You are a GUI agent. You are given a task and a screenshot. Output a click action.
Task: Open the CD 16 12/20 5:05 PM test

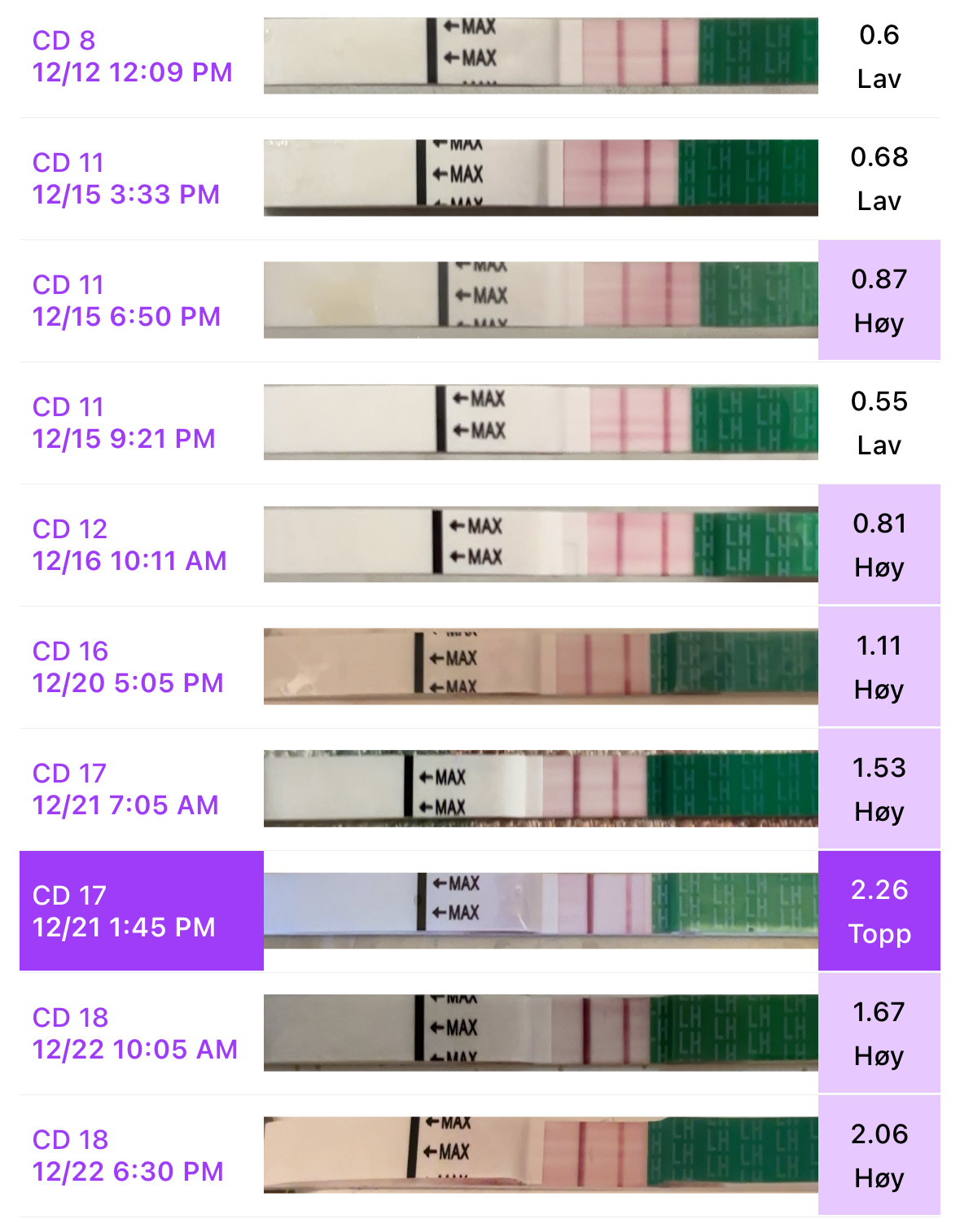pos(128,667)
